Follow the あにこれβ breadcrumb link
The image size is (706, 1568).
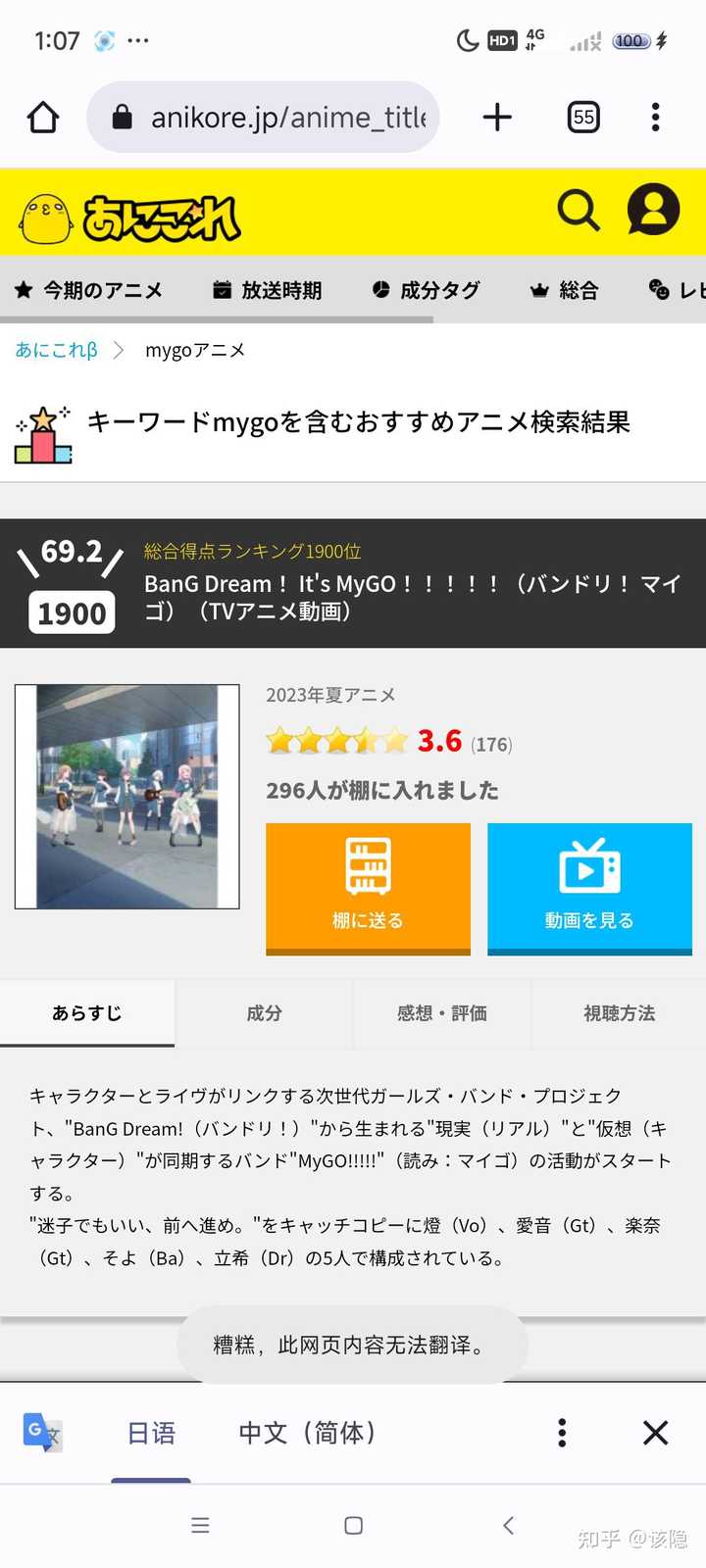click(57, 350)
